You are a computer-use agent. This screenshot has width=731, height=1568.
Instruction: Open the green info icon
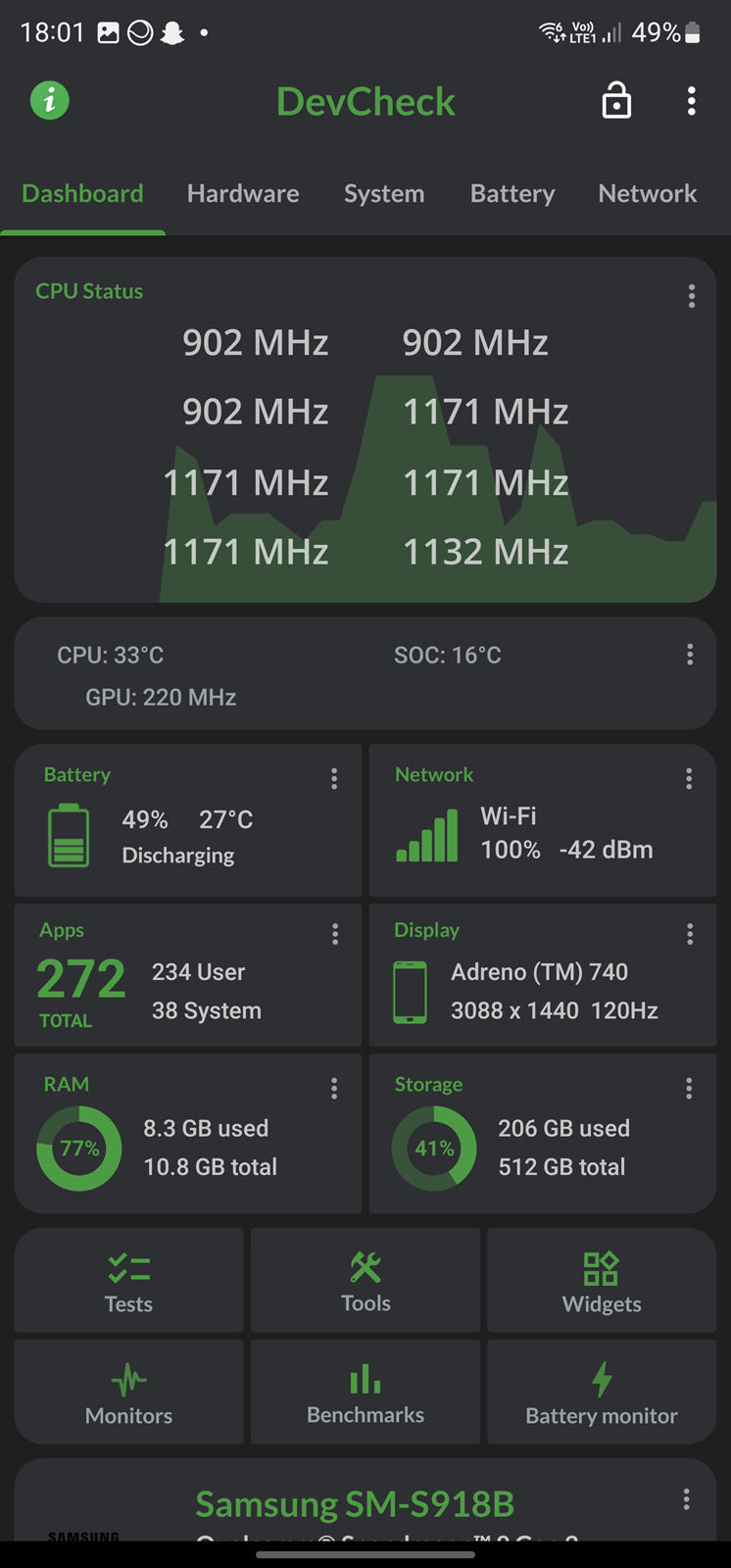click(50, 101)
